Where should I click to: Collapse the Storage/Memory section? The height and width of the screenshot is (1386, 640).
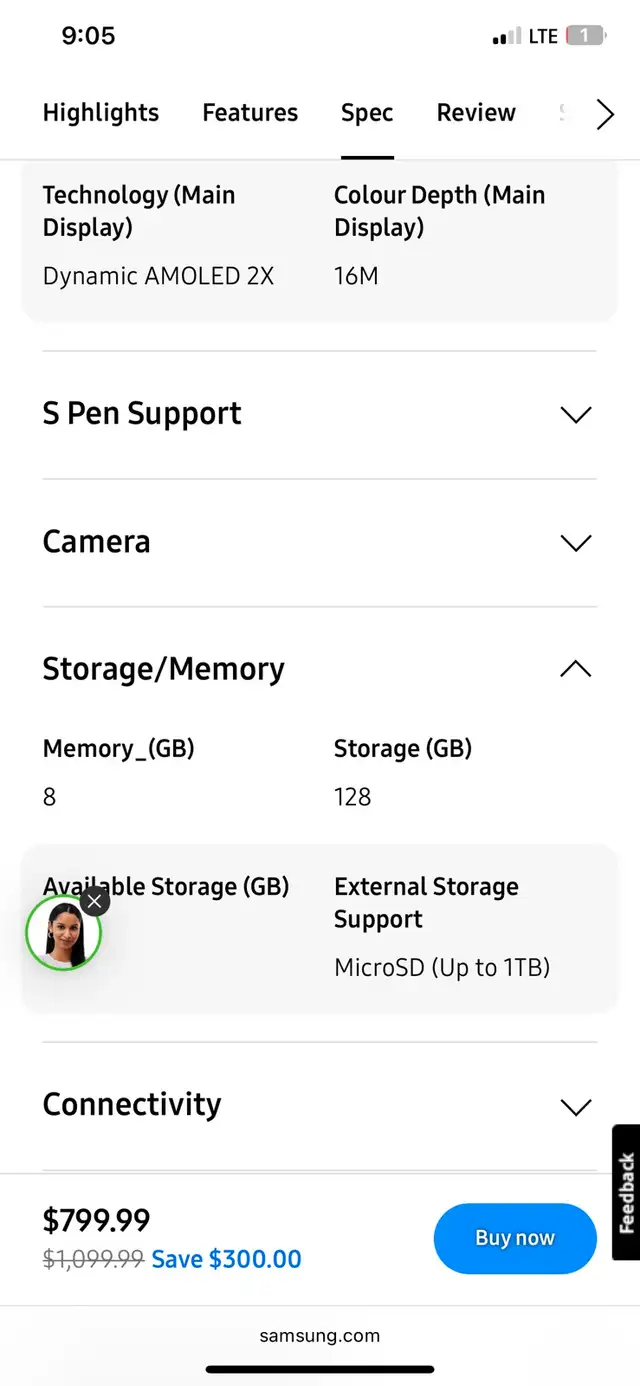(x=319, y=669)
